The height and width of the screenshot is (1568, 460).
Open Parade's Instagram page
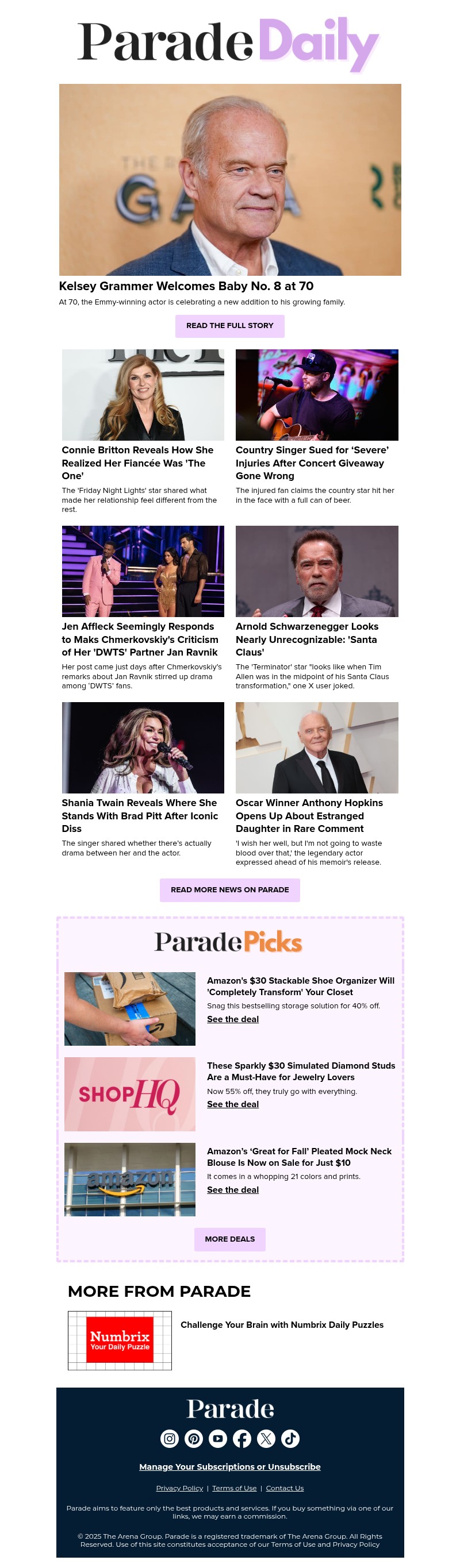click(x=170, y=1438)
